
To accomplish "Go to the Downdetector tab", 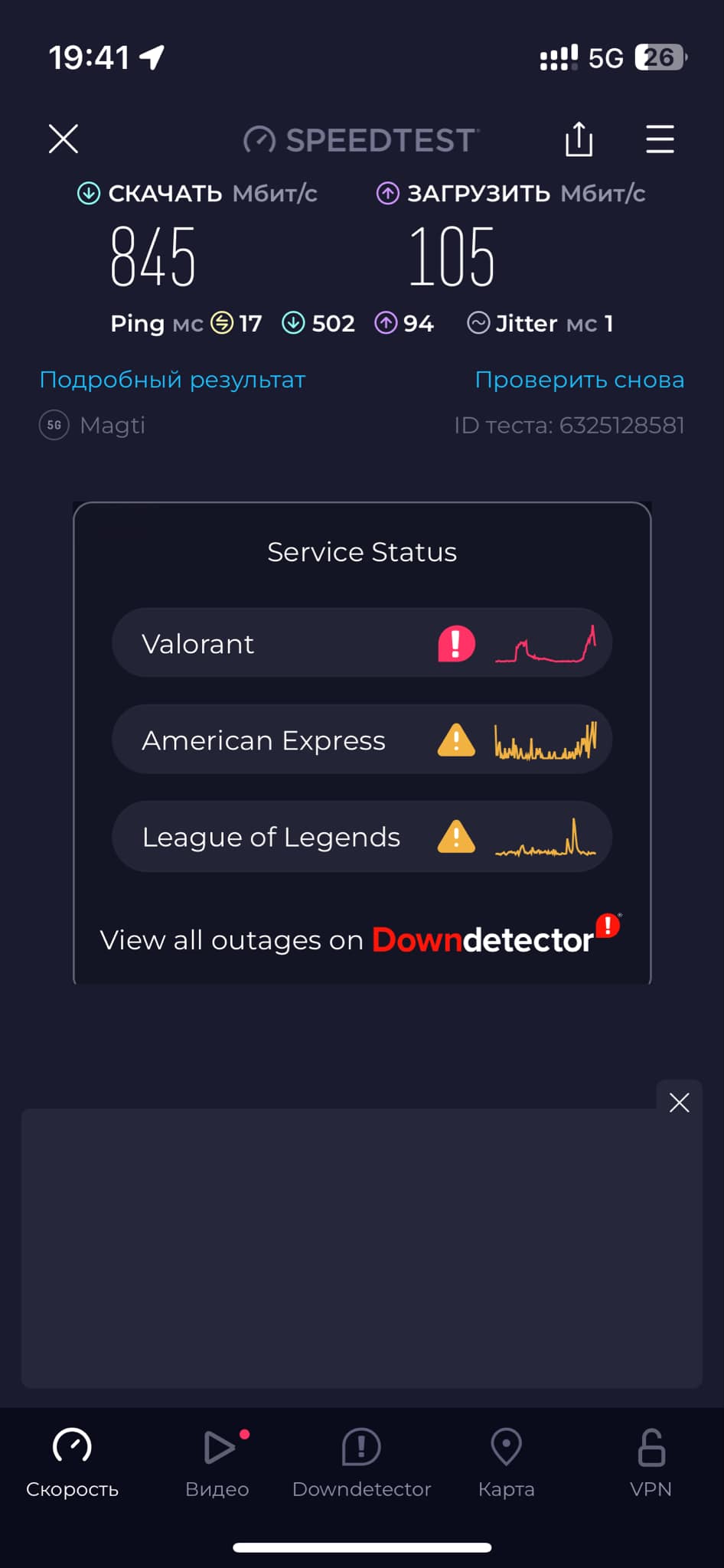I will click(x=361, y=1462).
